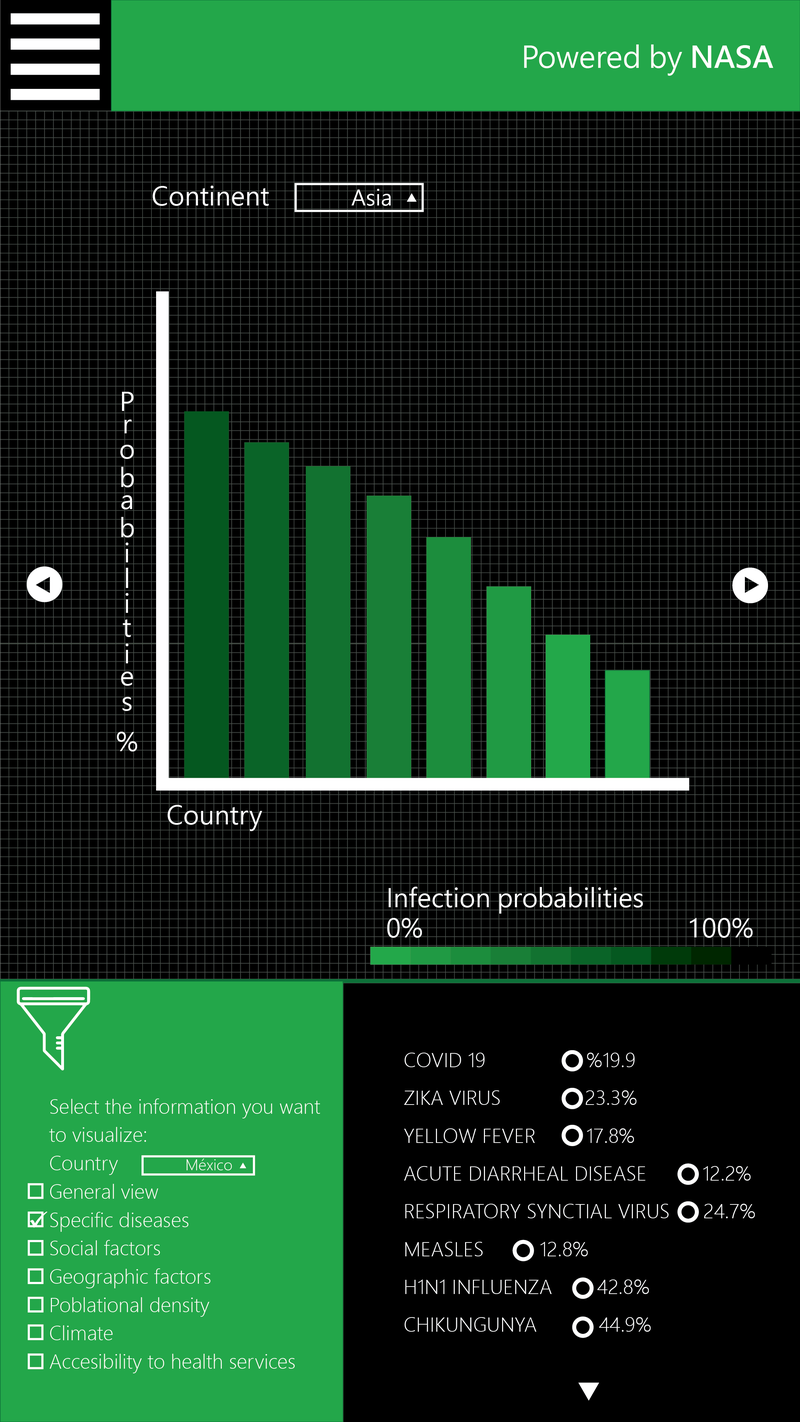Turn on the Climate filter
Screen dimensions: 800x1422
(36, 1333)
